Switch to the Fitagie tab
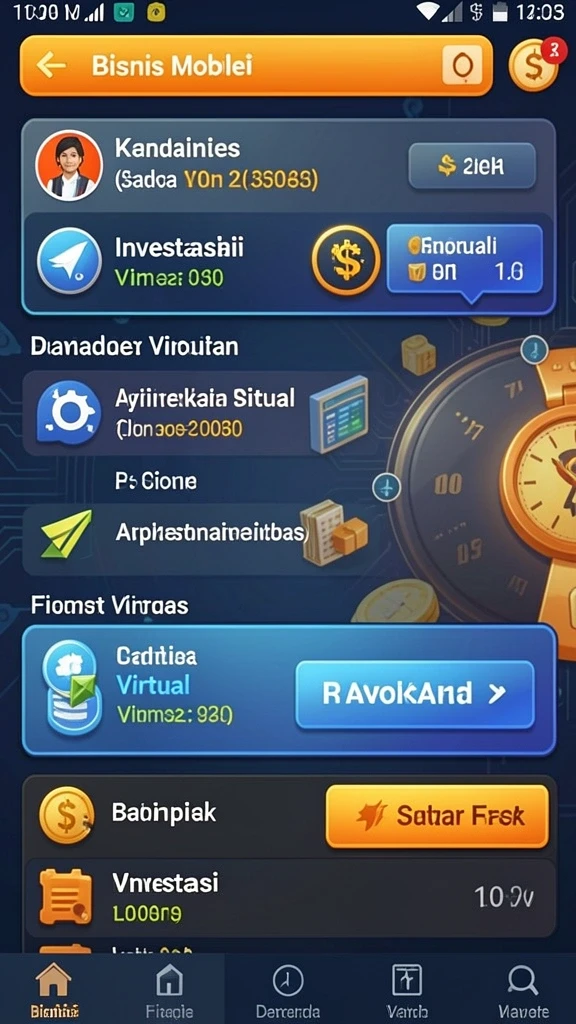The image size is (576, 1024). pos(168,989)
